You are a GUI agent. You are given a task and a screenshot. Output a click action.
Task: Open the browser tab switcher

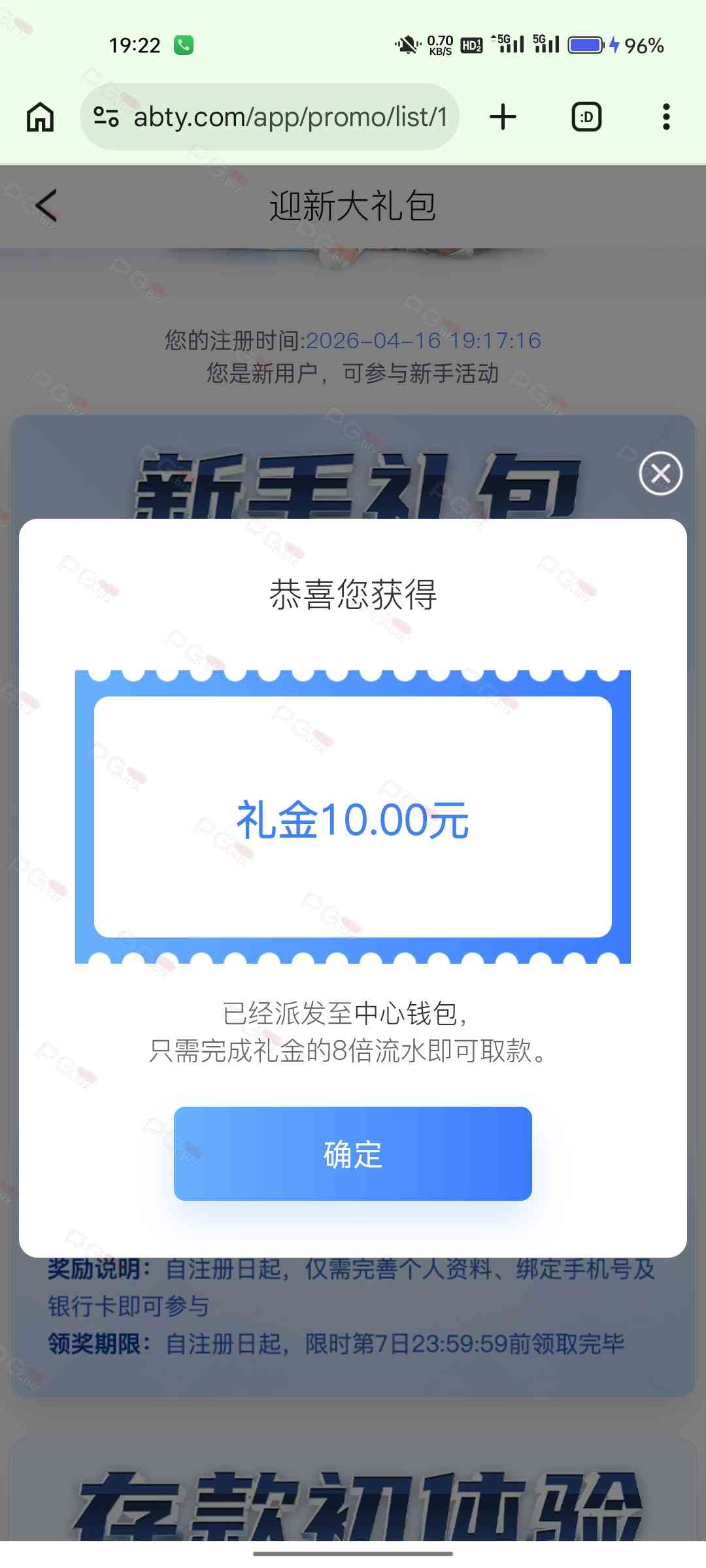(x=586, y=117)
